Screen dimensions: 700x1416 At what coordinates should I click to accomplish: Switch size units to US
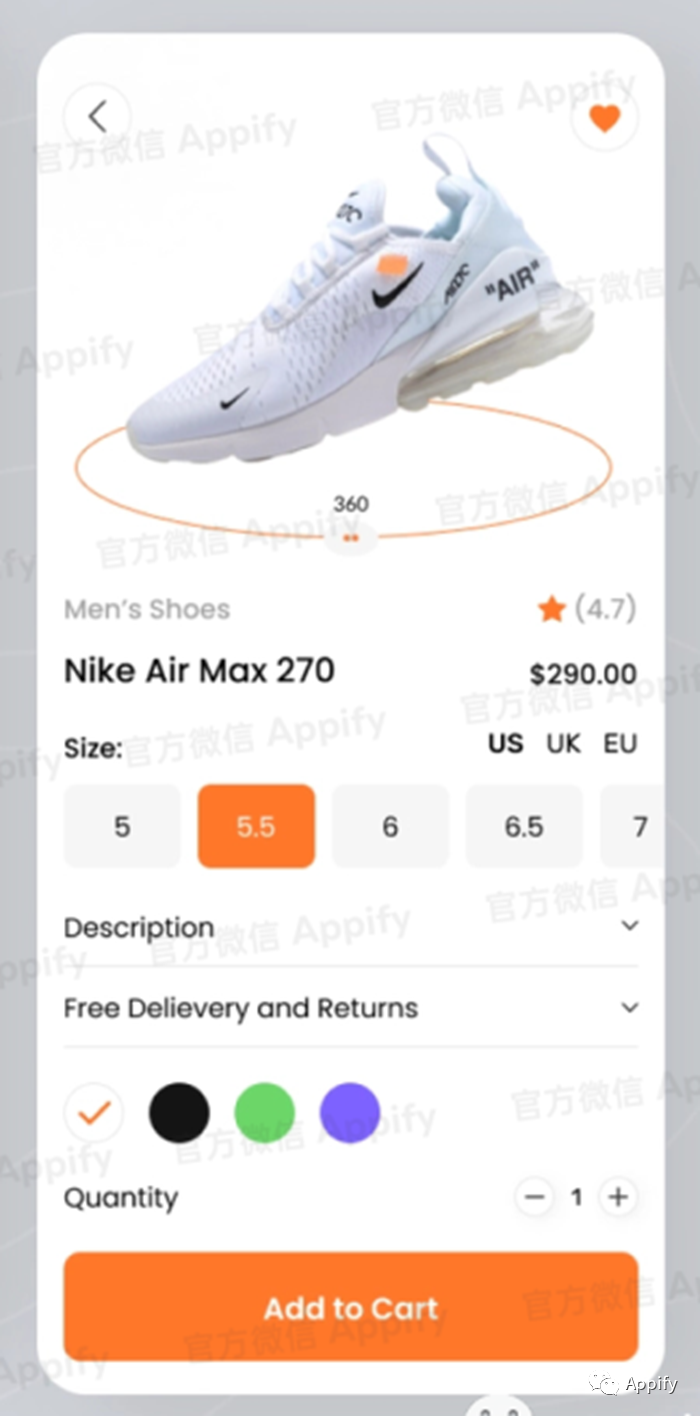click(x=505, y=744)
